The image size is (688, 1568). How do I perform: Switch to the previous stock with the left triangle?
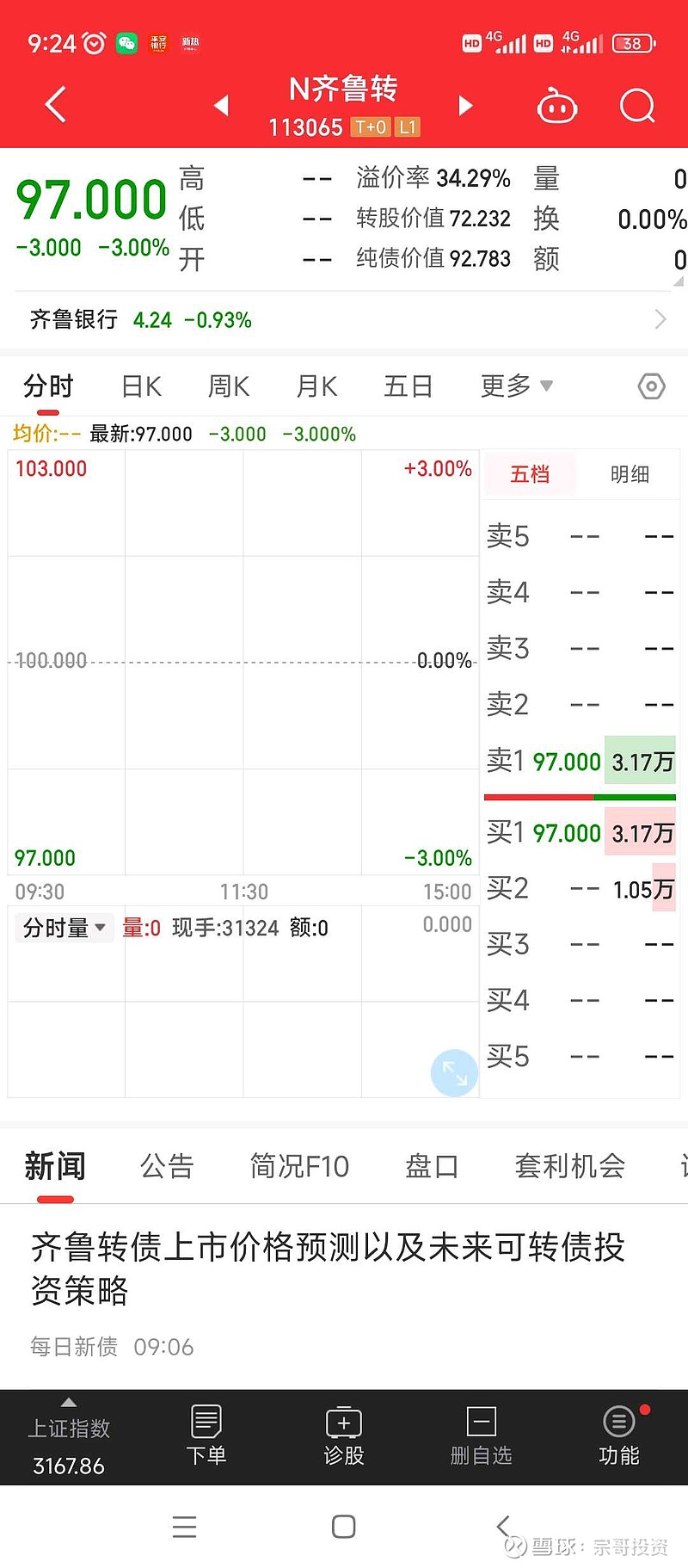(221, 105)
